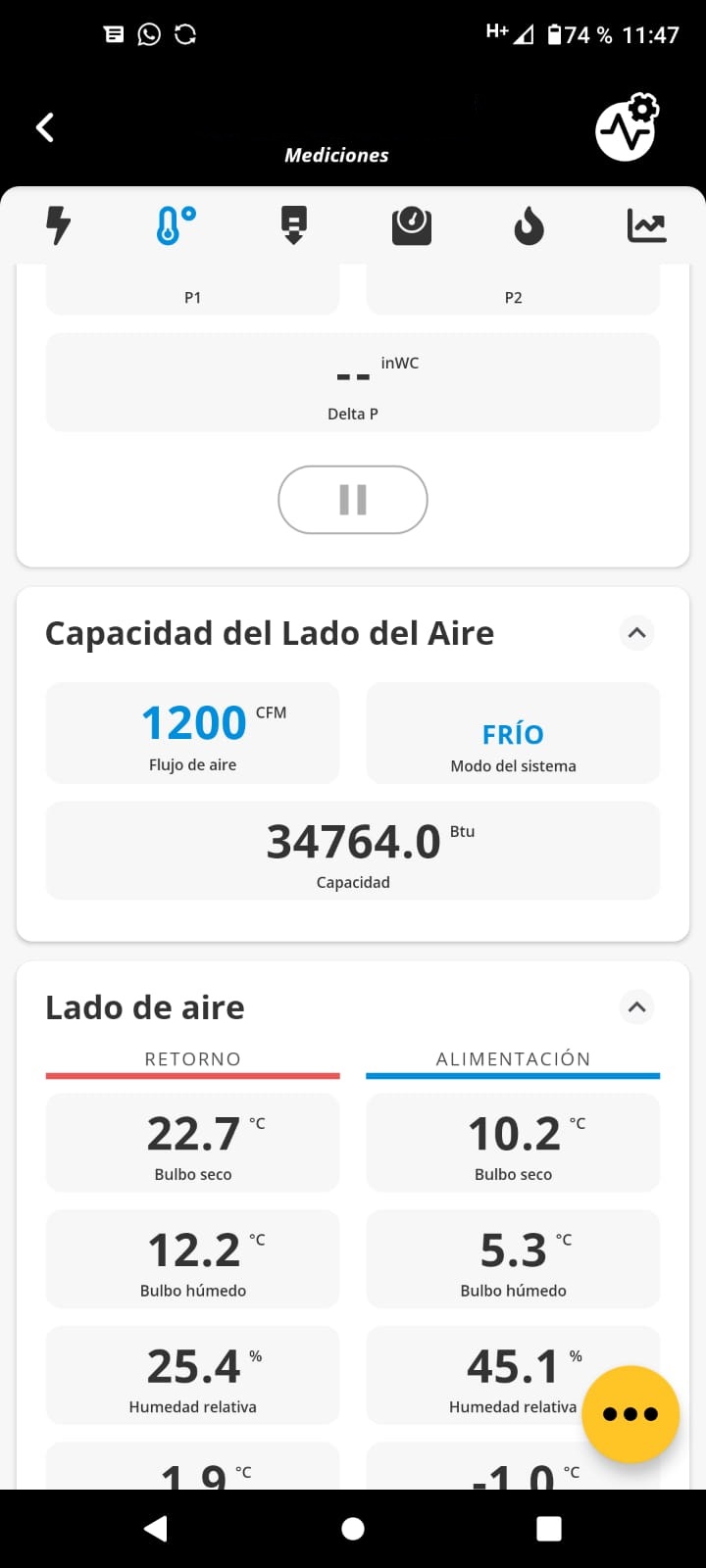Switch to the RETORNO tab

pyautogui.click(x=192, y=1058)
